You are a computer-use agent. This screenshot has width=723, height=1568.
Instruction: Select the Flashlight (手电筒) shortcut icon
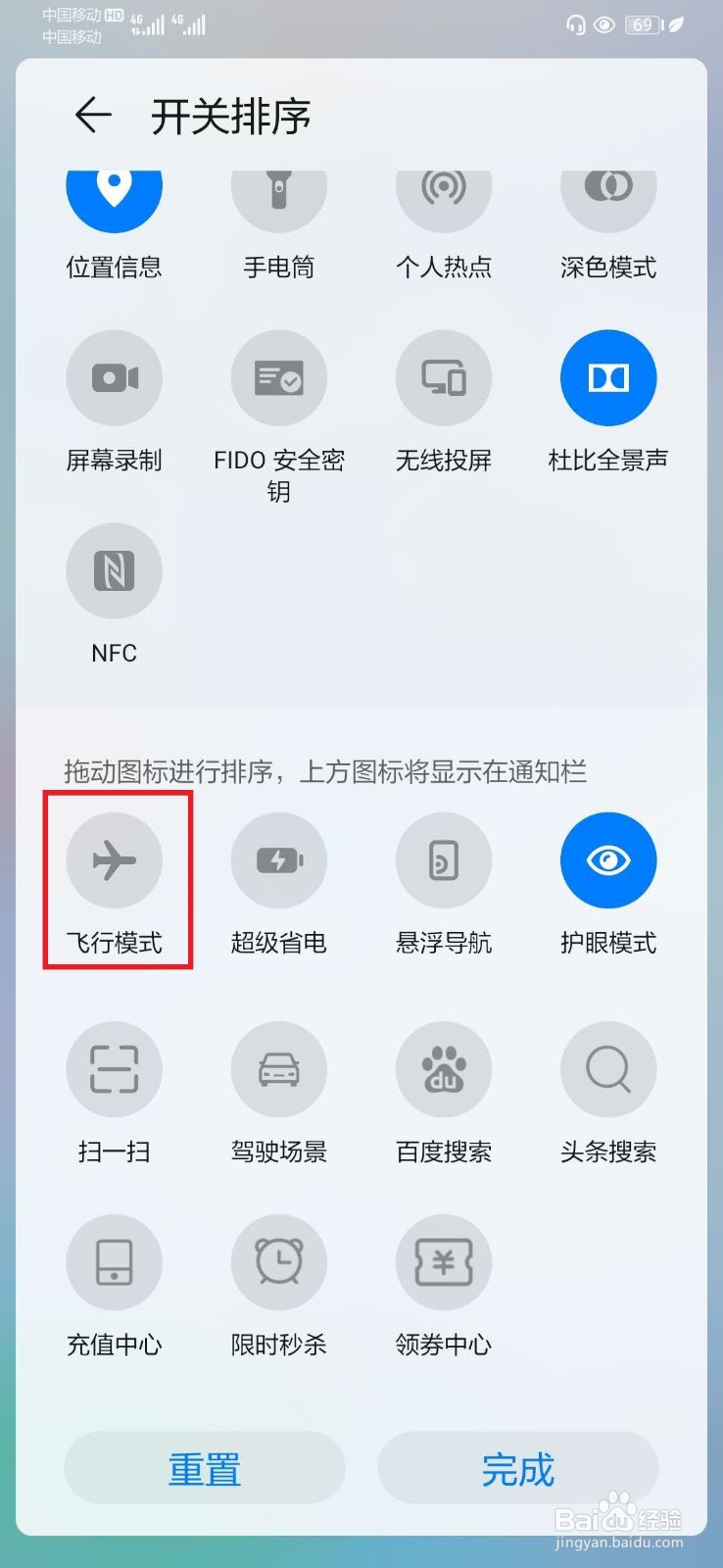[x=278, y=195]
